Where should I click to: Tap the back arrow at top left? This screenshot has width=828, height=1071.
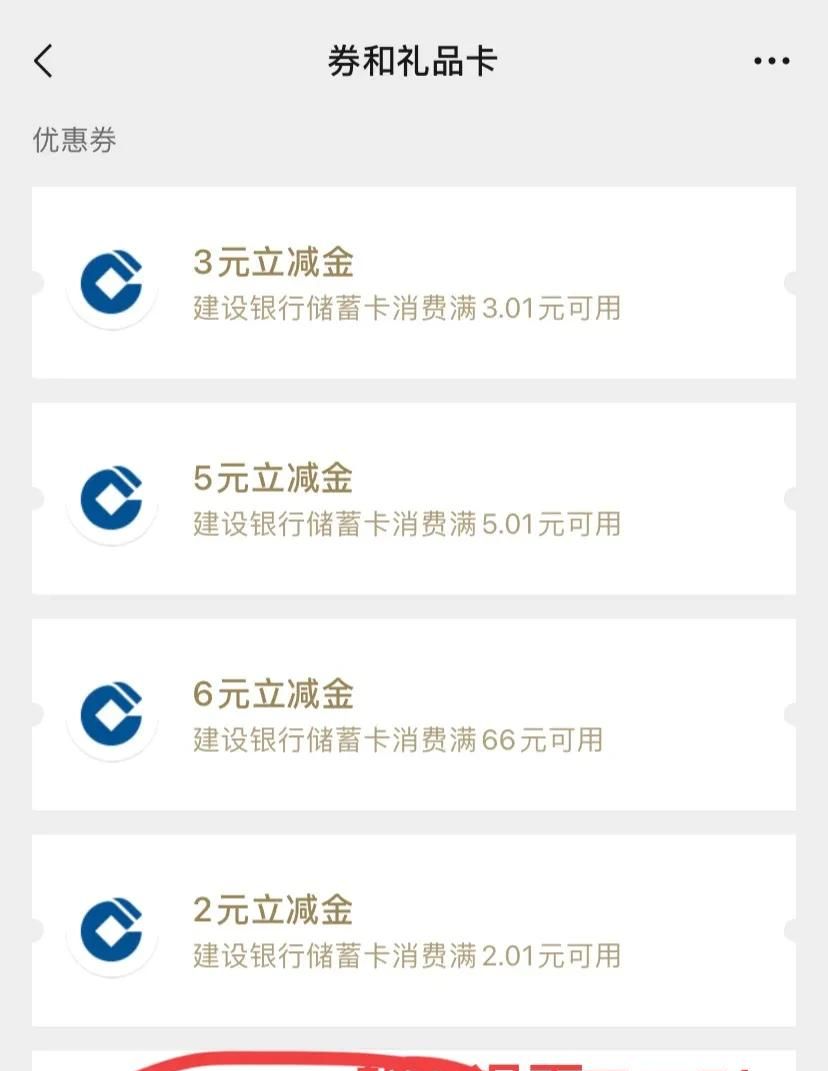(42, 60)
